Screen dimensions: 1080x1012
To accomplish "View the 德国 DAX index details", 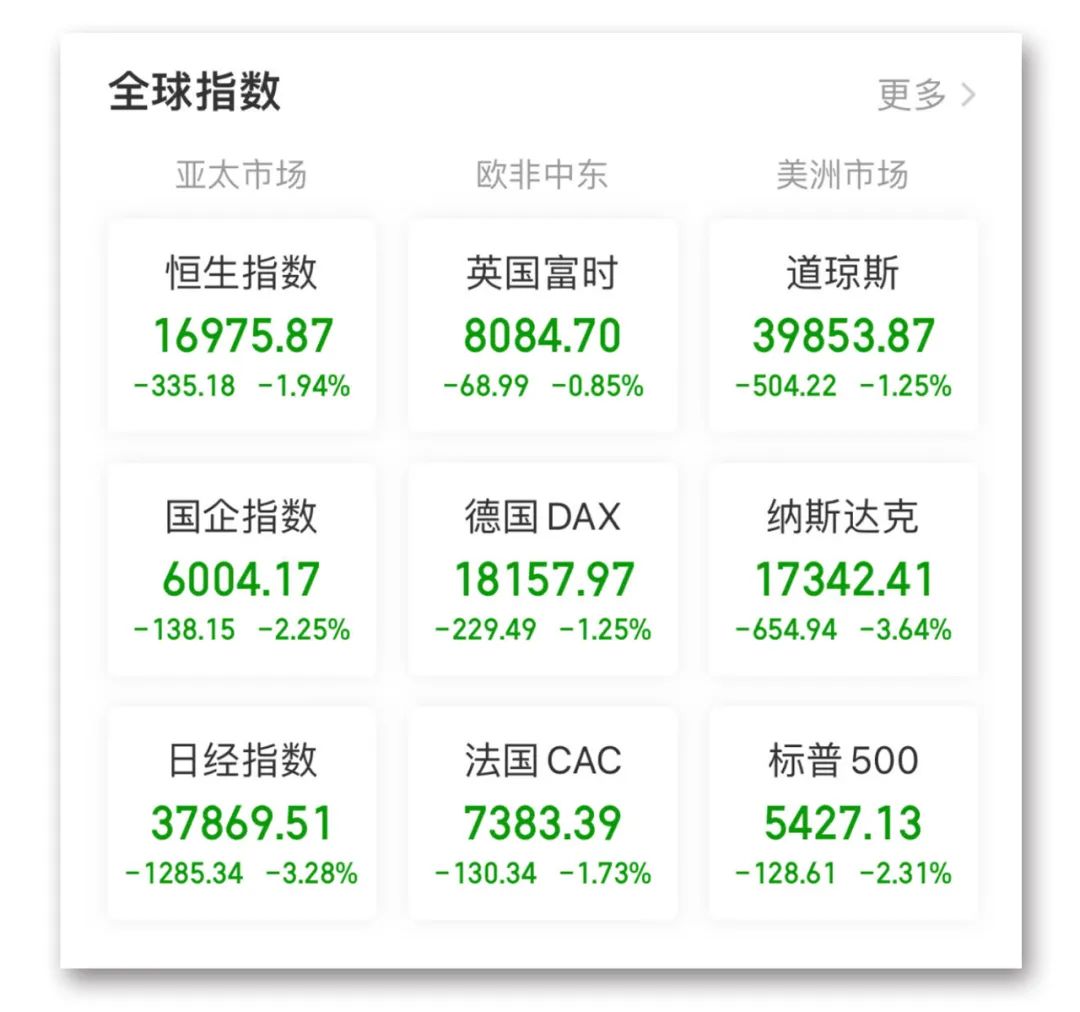I will click(542, 572).
